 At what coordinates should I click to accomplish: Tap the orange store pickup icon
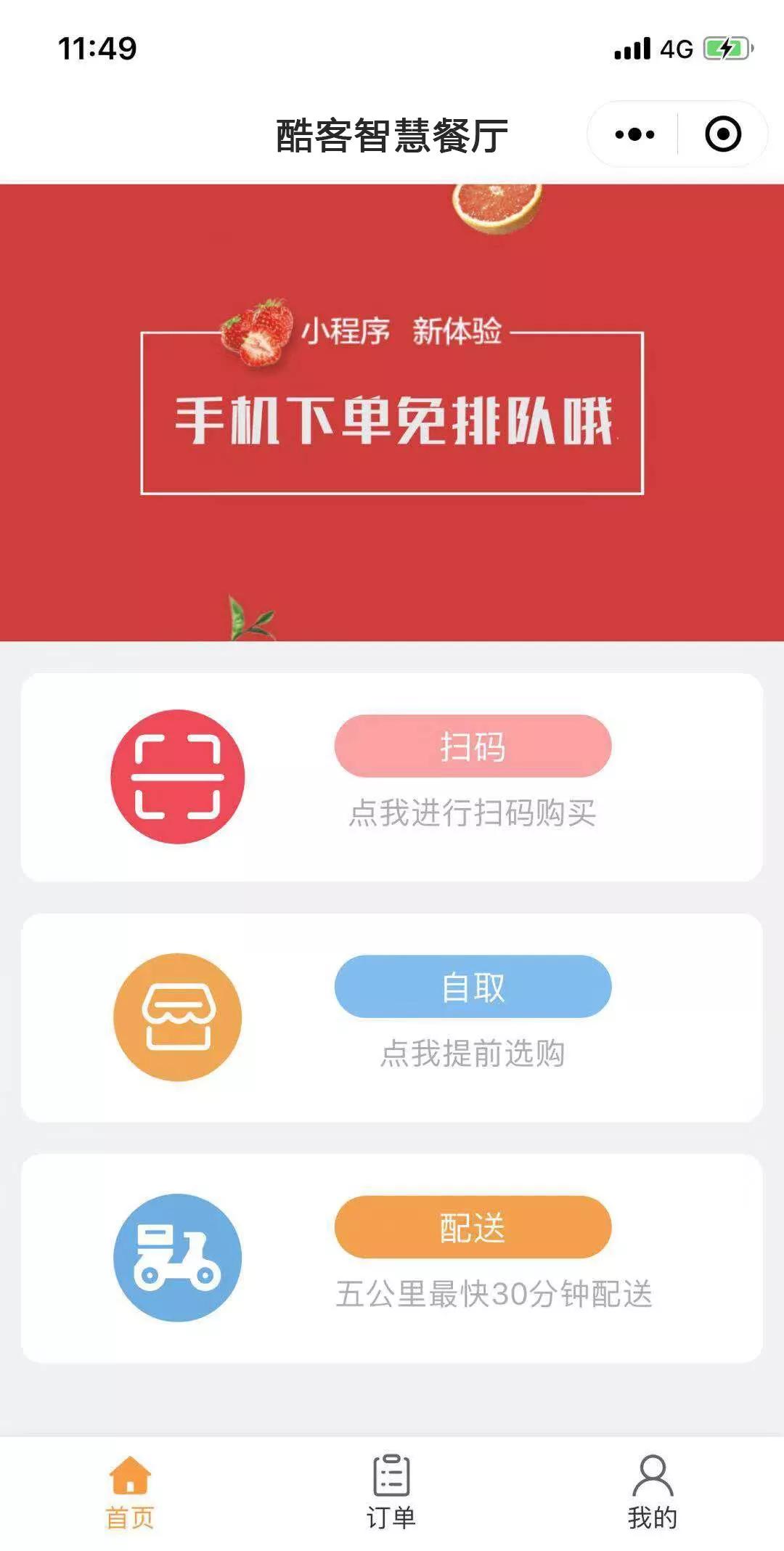pos(178,1017)
